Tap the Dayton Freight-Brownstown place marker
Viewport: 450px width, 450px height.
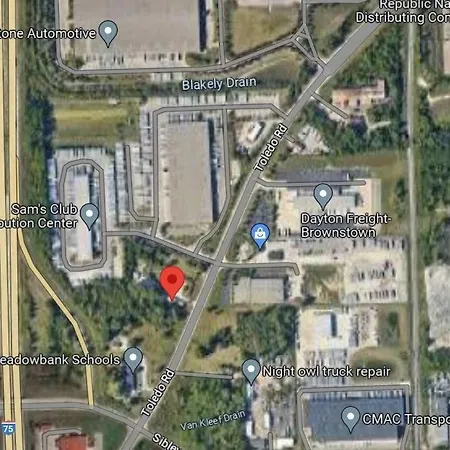323,196
